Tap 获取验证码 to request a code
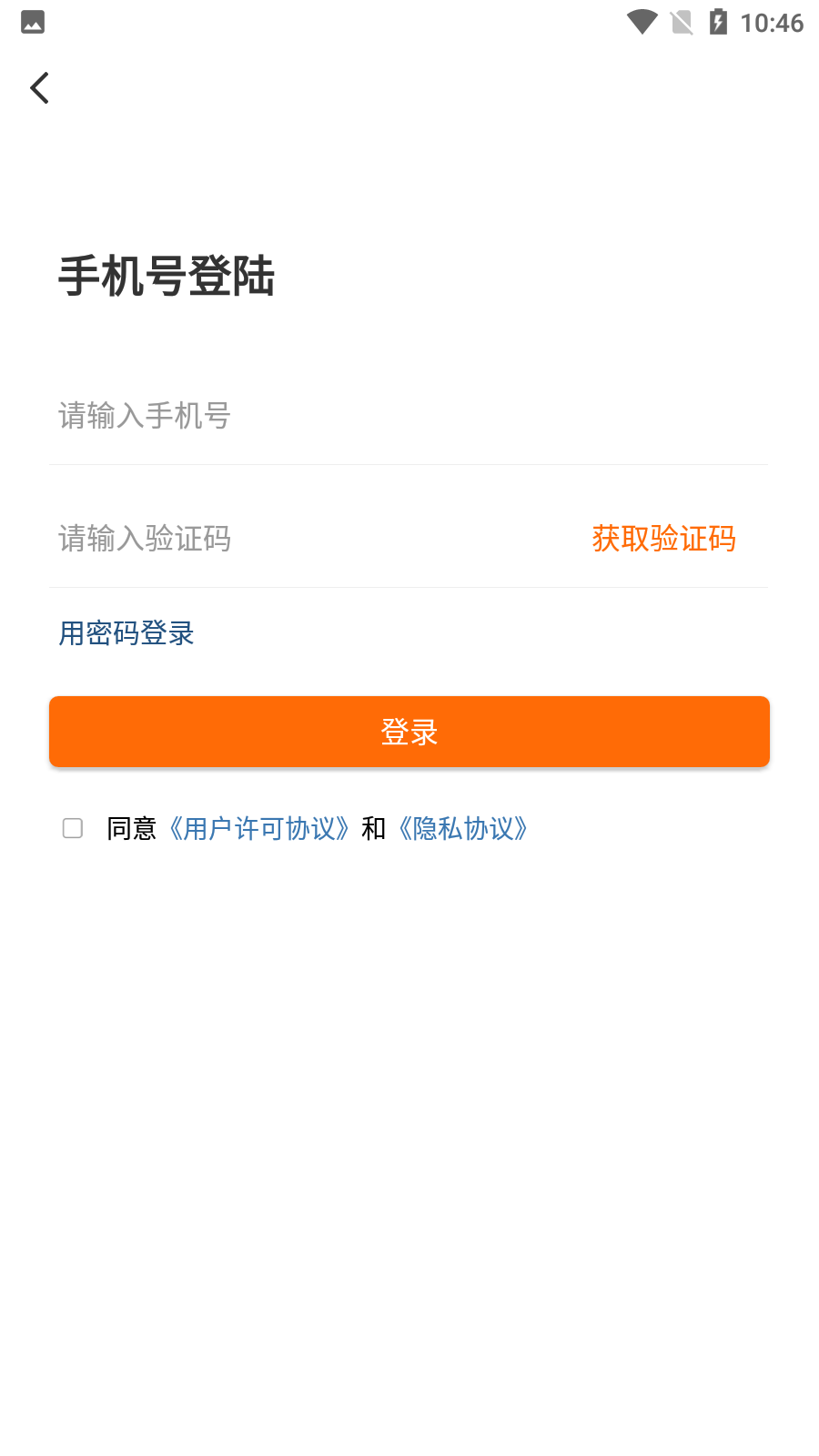 (664, 539)
